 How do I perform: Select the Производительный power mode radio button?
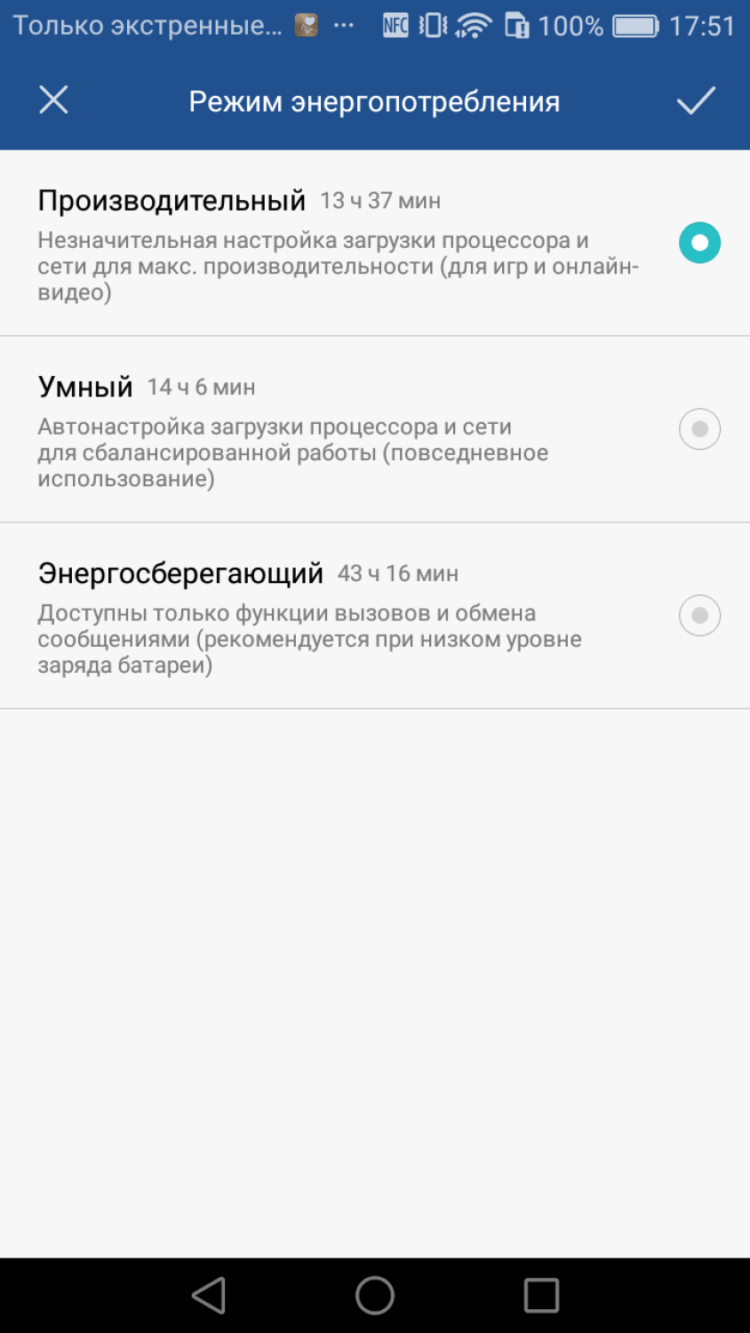[699, 242]
